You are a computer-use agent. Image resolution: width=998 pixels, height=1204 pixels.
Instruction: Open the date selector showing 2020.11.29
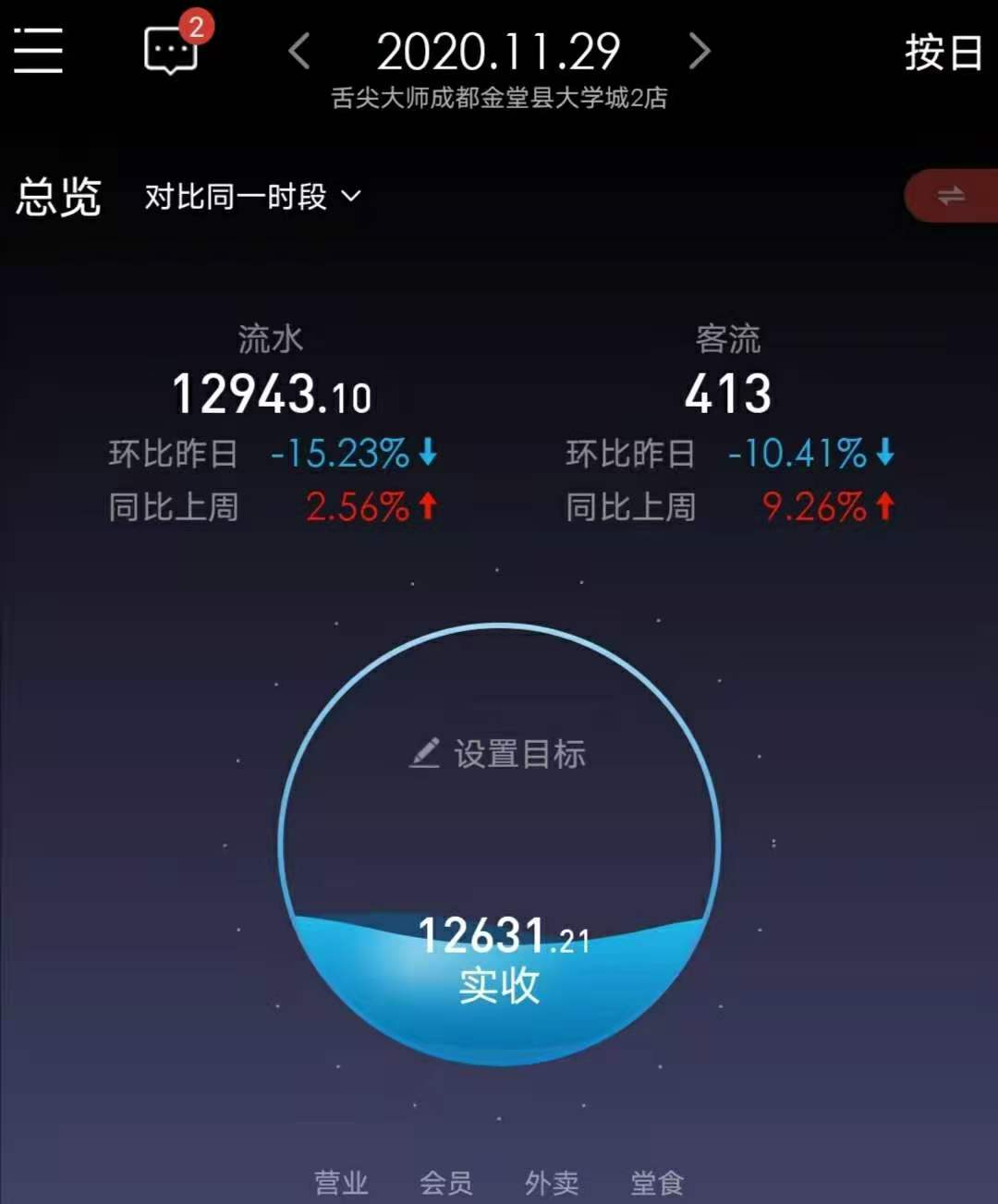pos(499,53)
